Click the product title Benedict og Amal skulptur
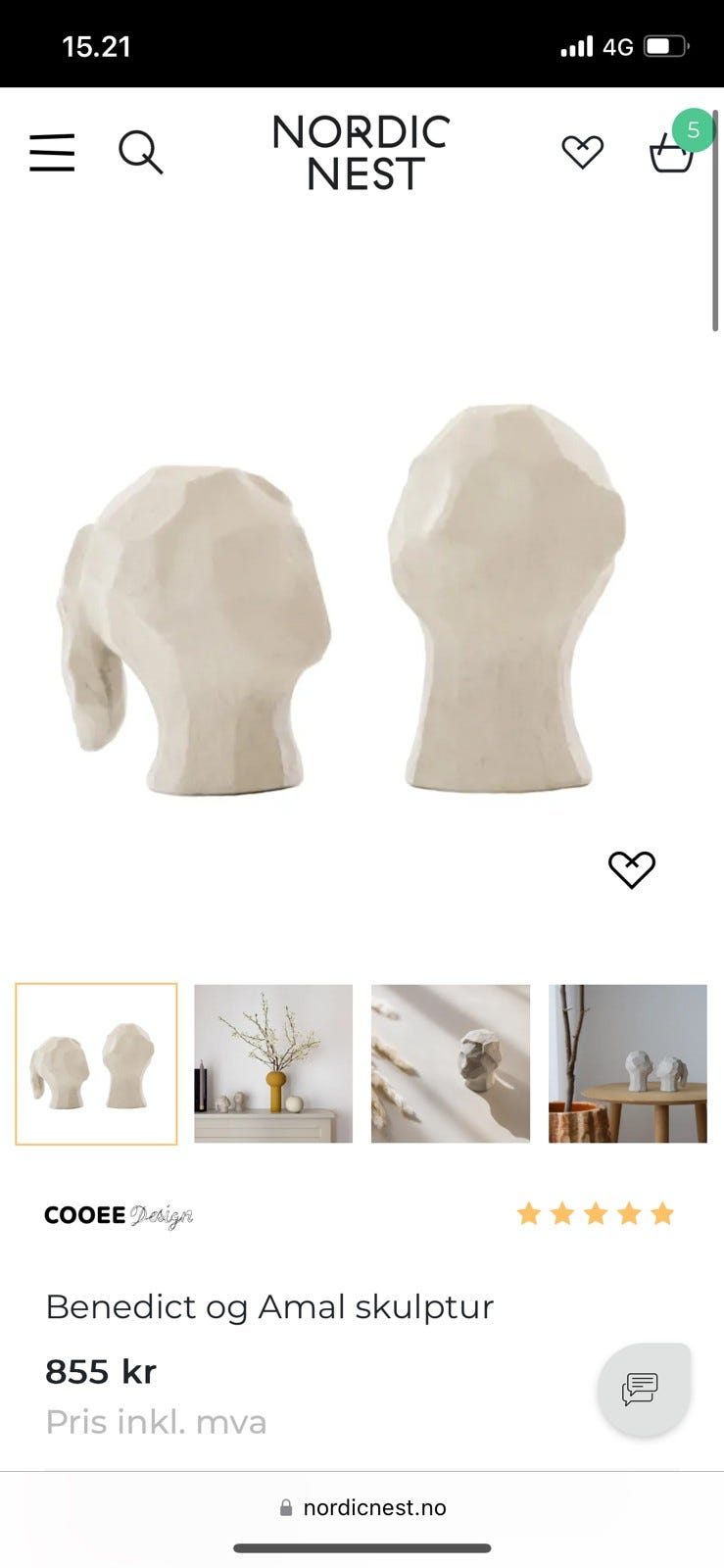 click(x=269, y=1306)
